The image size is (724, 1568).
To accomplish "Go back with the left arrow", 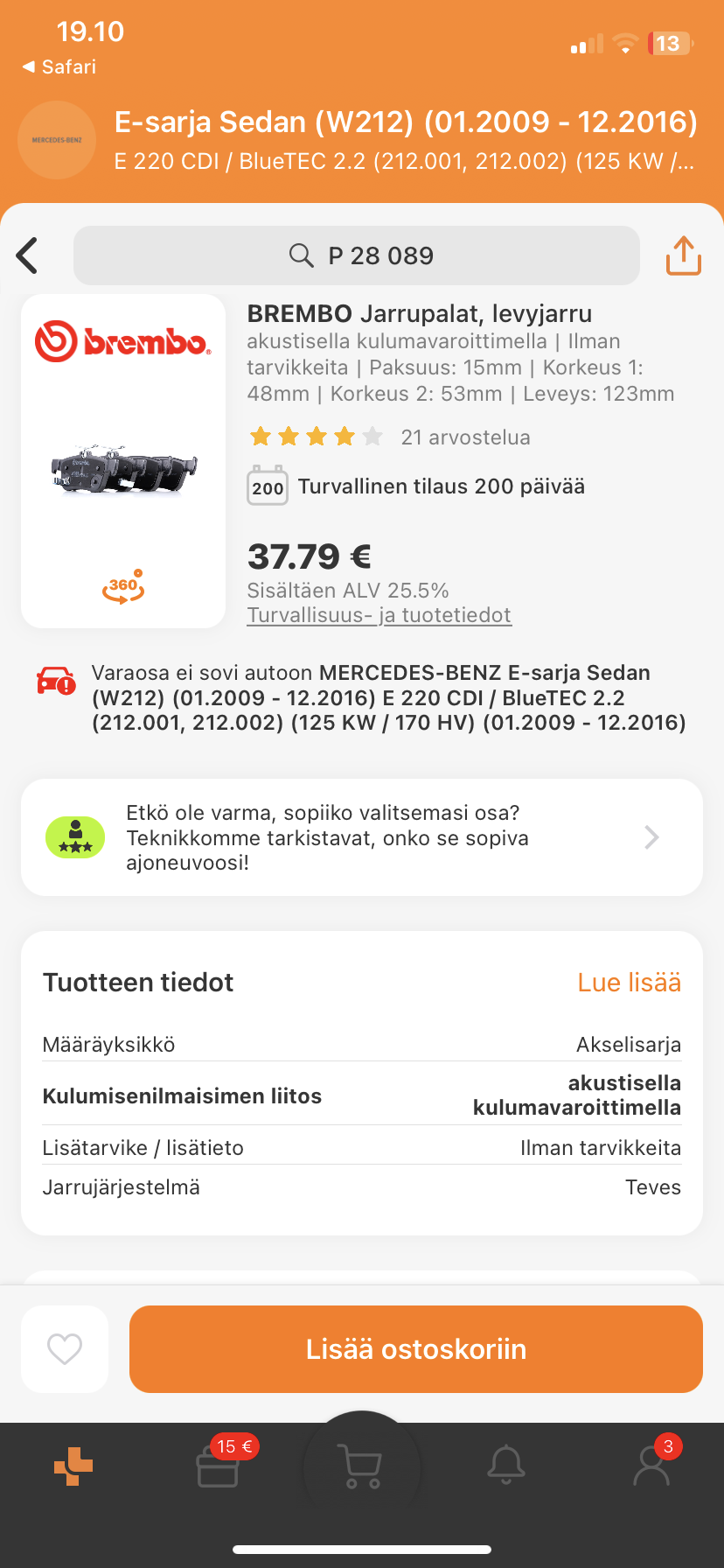I will (x=28, y=255).
